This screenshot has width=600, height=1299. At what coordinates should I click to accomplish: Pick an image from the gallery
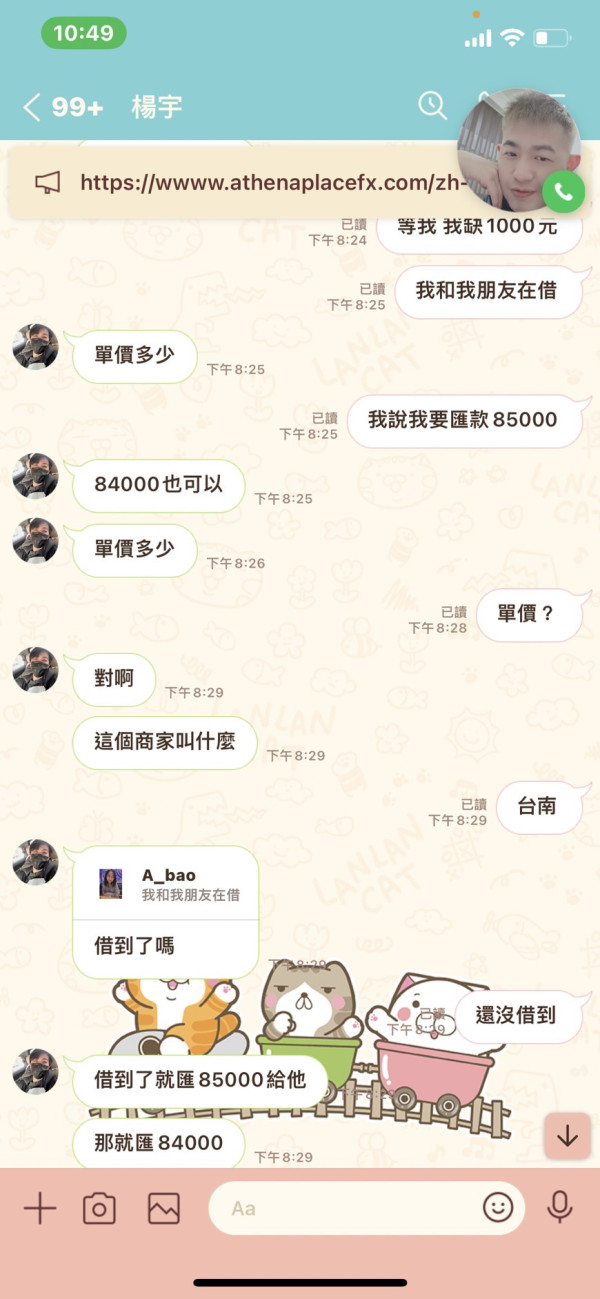click(x=164, y=1208)
